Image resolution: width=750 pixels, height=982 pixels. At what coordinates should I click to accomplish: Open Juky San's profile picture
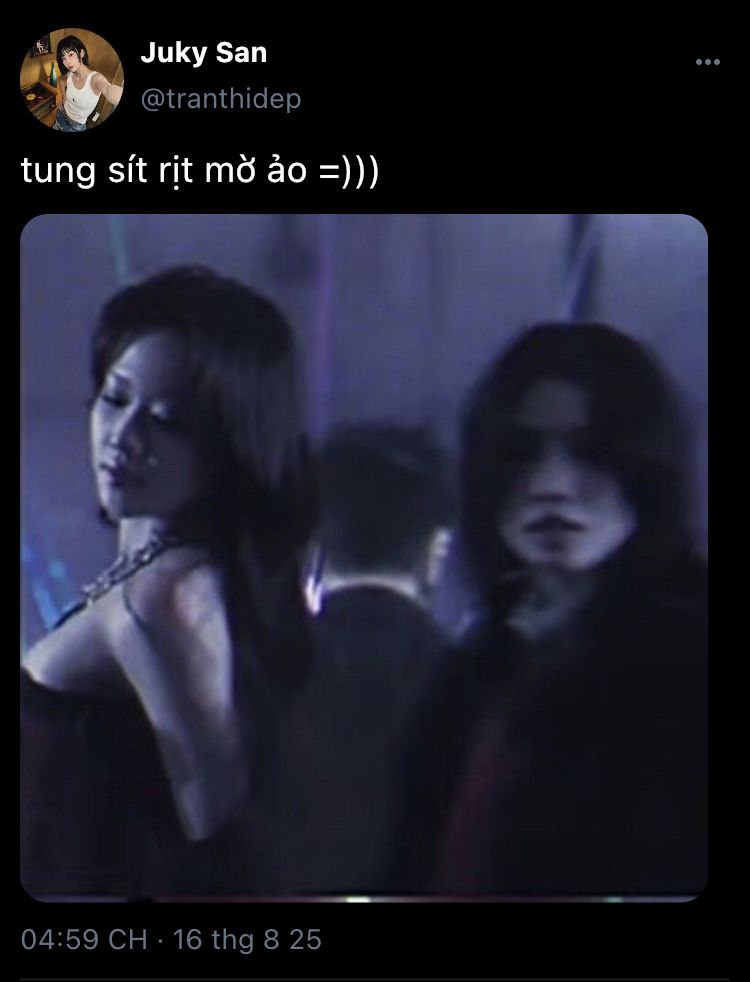(72, 80)
